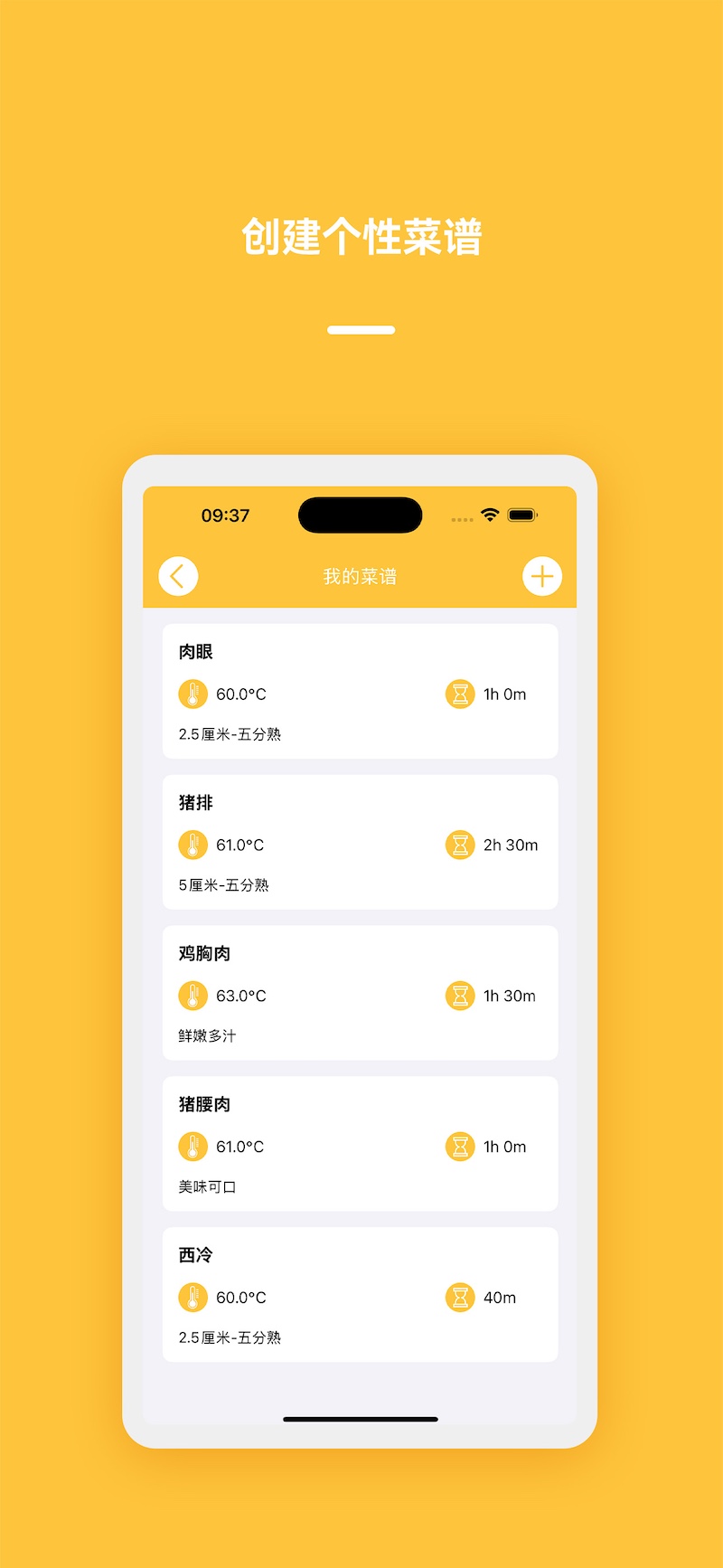723x1568 pixels.
Task: Select the hourglass timer icon on 肉眼 card
Action: pos(461,693)
